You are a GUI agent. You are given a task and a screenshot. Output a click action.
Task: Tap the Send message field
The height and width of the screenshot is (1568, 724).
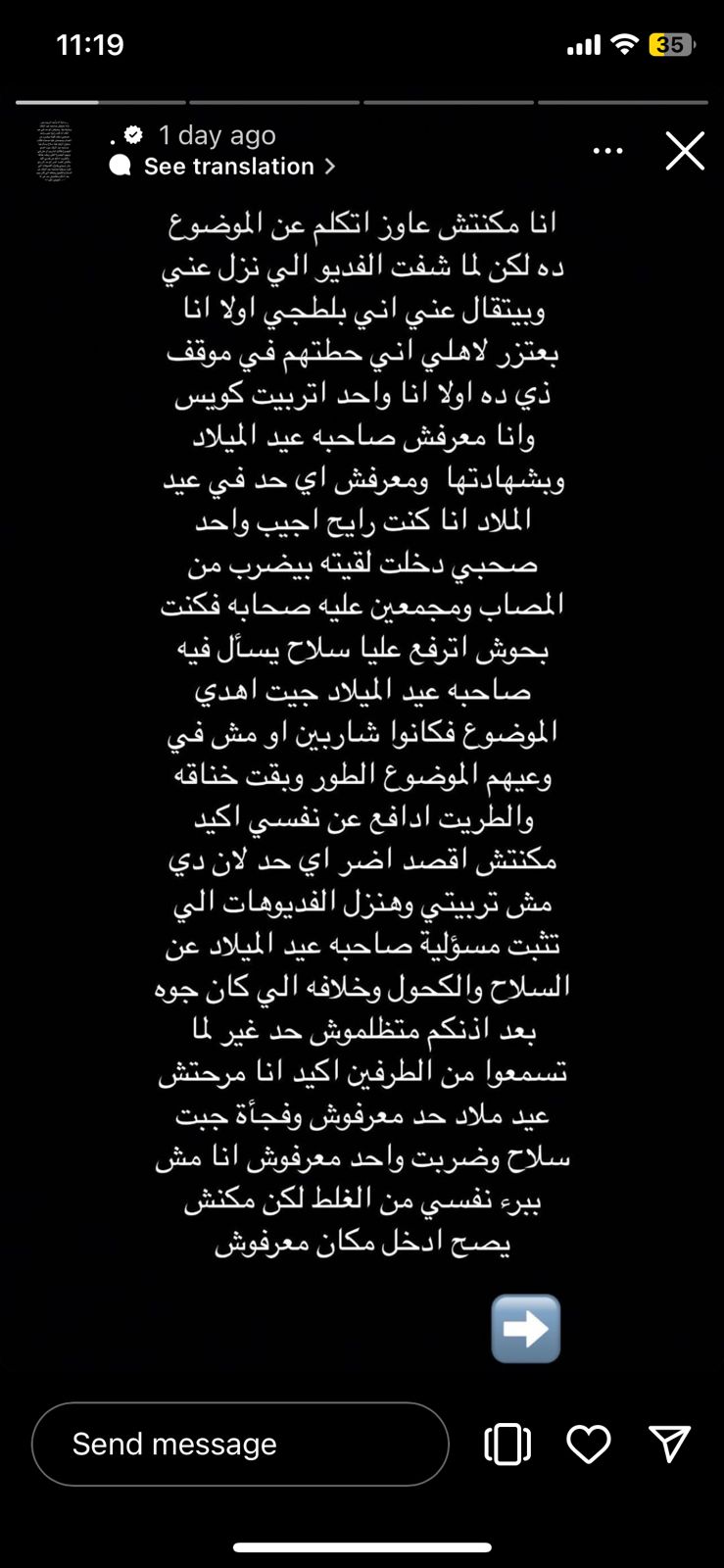click(240, 1444)
